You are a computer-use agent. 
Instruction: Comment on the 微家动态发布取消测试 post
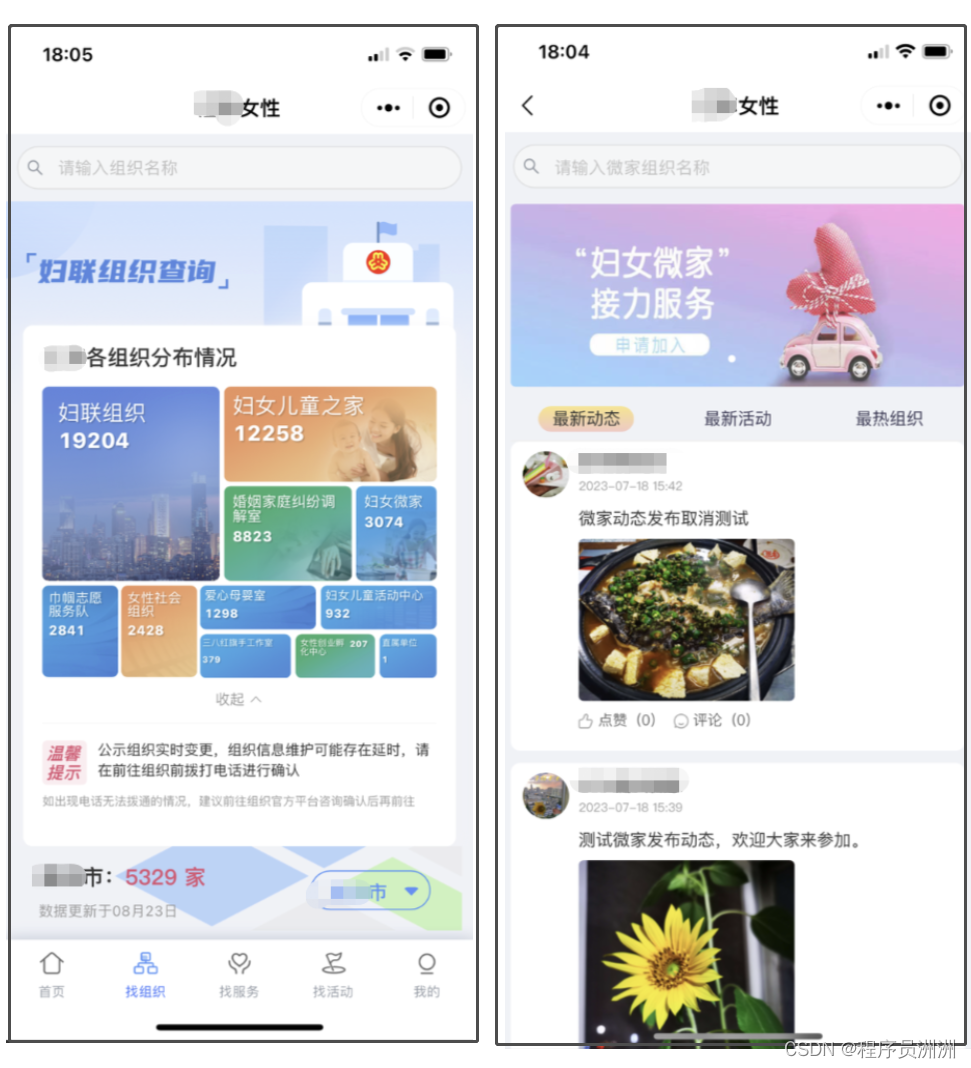pos(711,720)
